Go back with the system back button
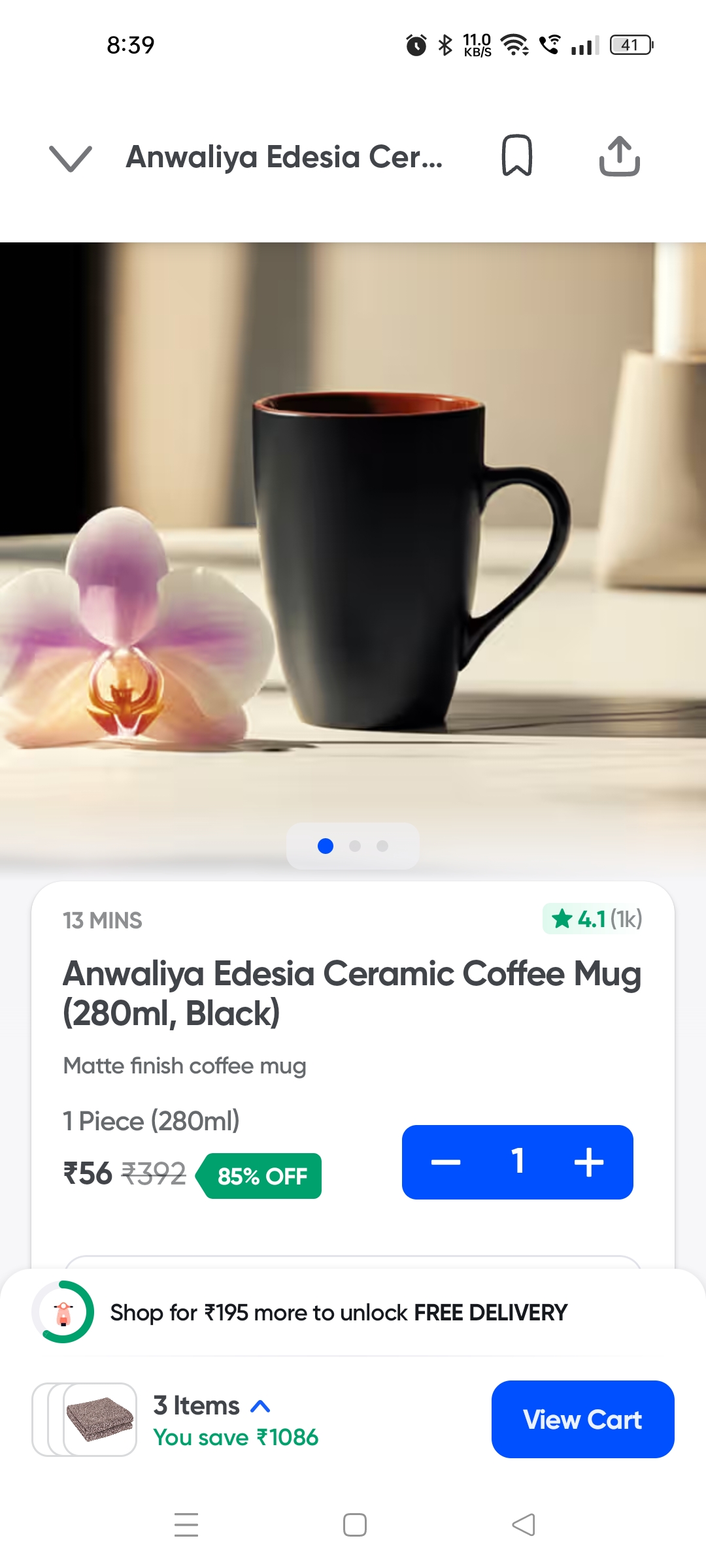Screen dimensions: 706x1568 click(x=523, y=1525)
